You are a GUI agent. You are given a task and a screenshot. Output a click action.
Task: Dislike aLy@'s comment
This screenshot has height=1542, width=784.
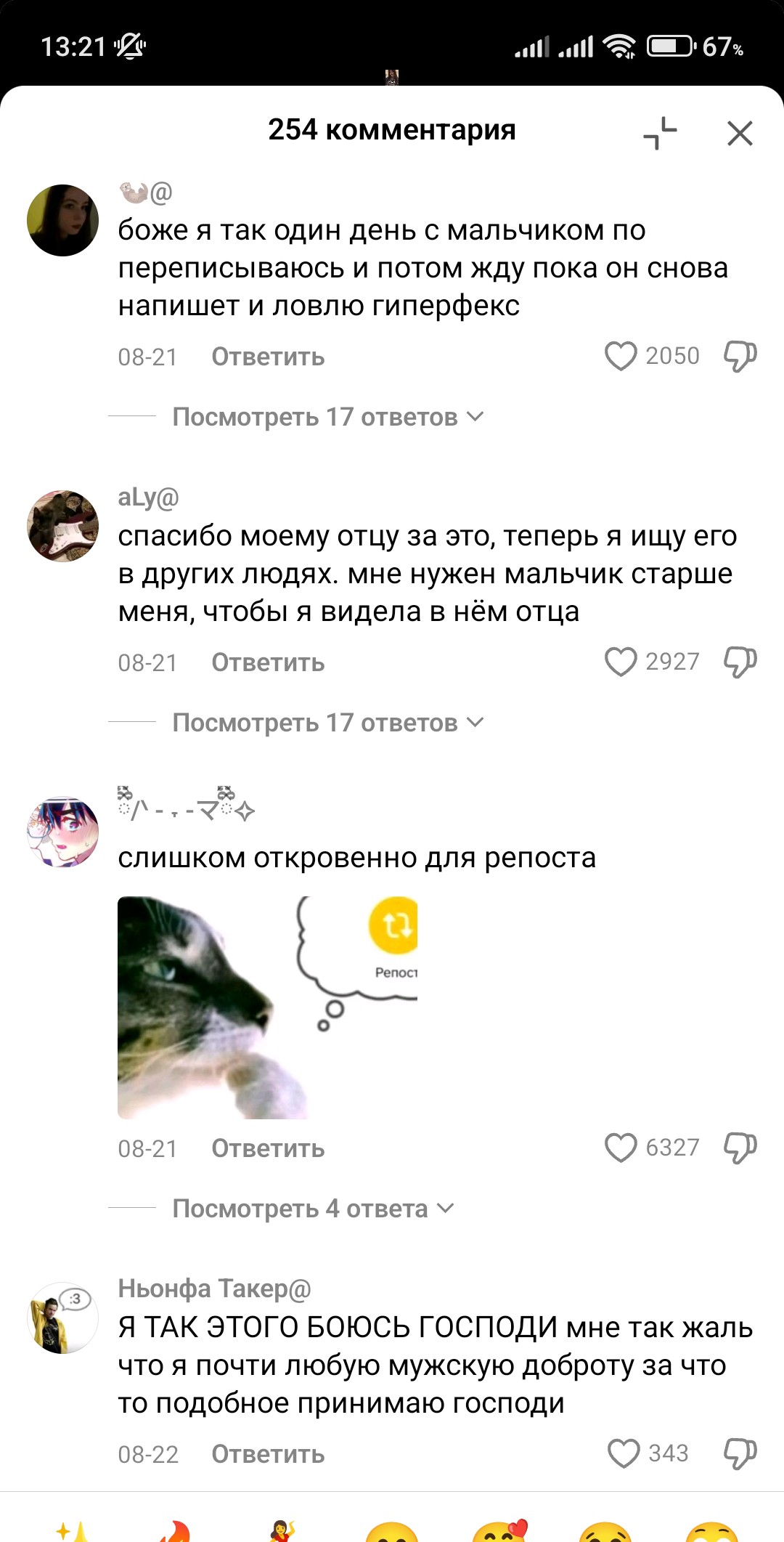740,662
